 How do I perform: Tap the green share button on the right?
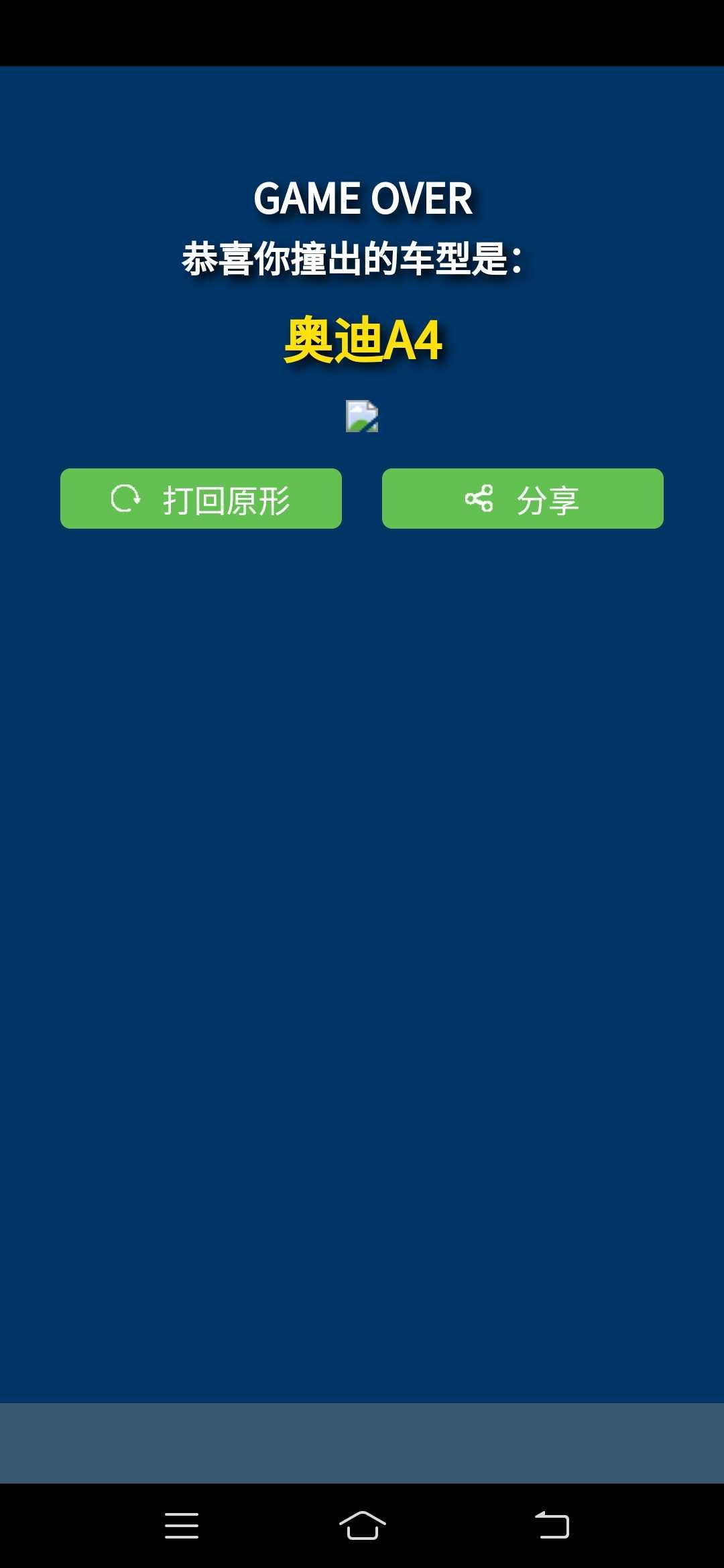tap(522, 498)
